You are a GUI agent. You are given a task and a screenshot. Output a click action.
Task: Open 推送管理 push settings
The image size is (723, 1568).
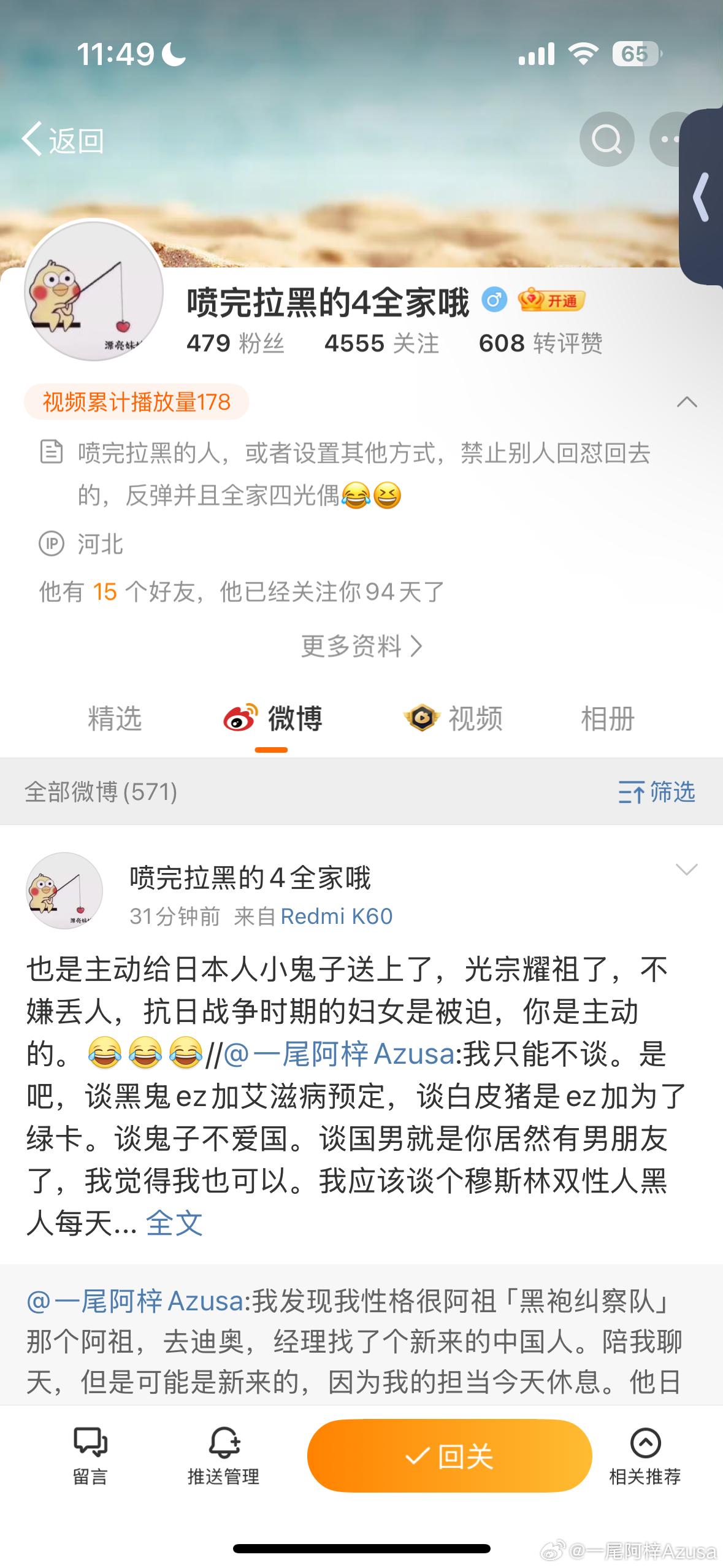coord(223,1455)
